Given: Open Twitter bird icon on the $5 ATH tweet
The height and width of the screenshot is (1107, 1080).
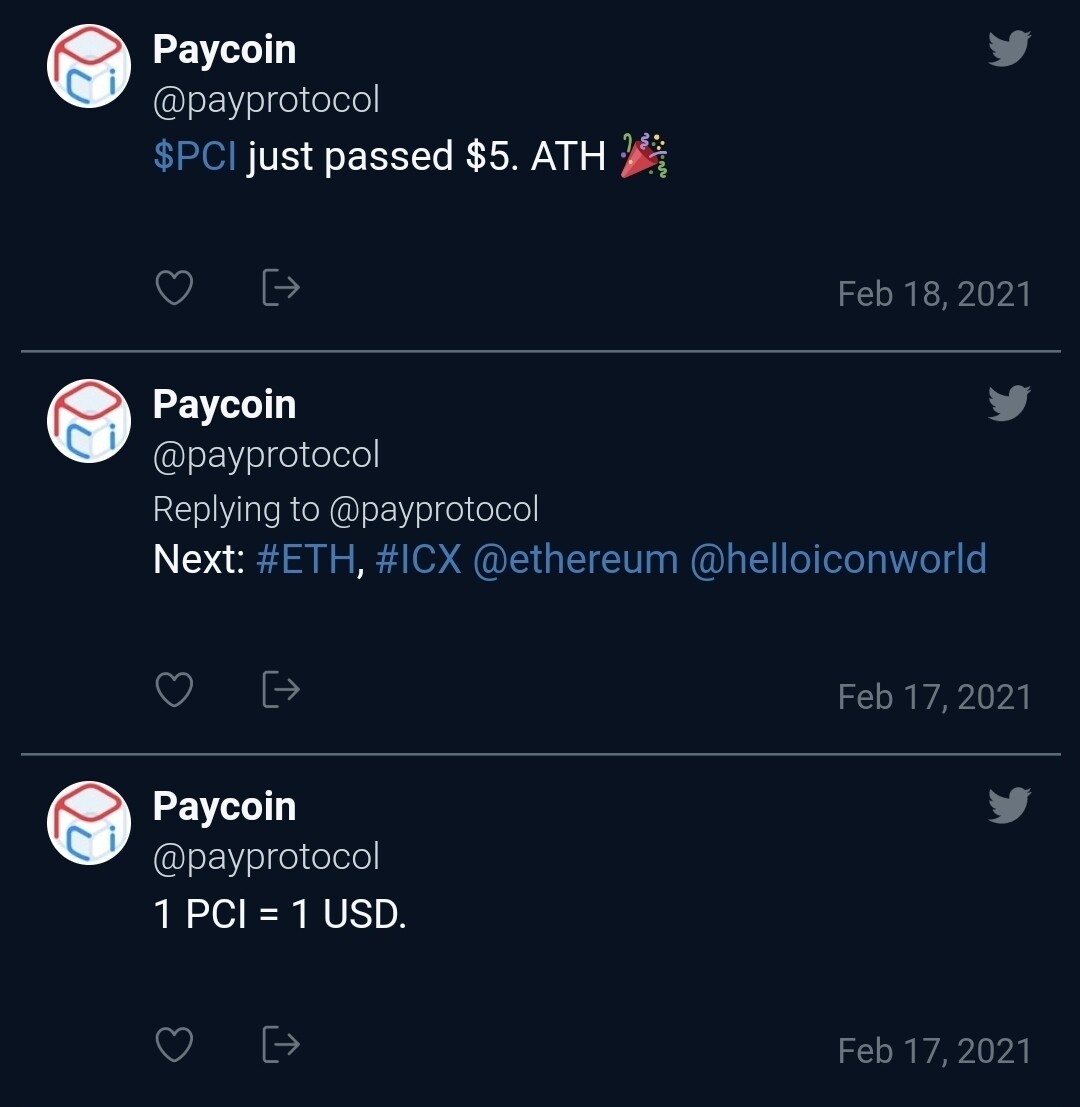Looking at the screenshot, I should (x=1008, y=49).
